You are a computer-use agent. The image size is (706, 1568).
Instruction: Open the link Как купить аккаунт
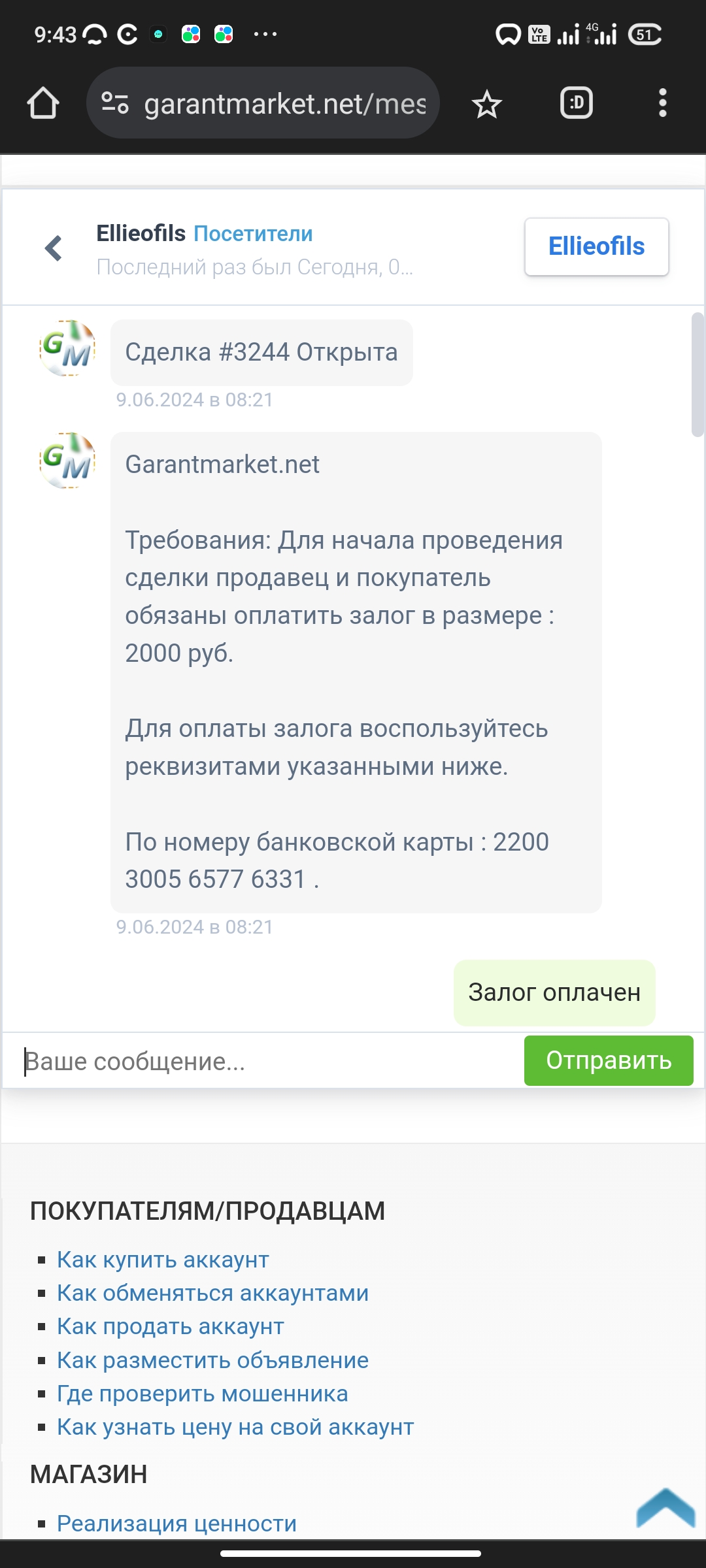pos(163,1260)
